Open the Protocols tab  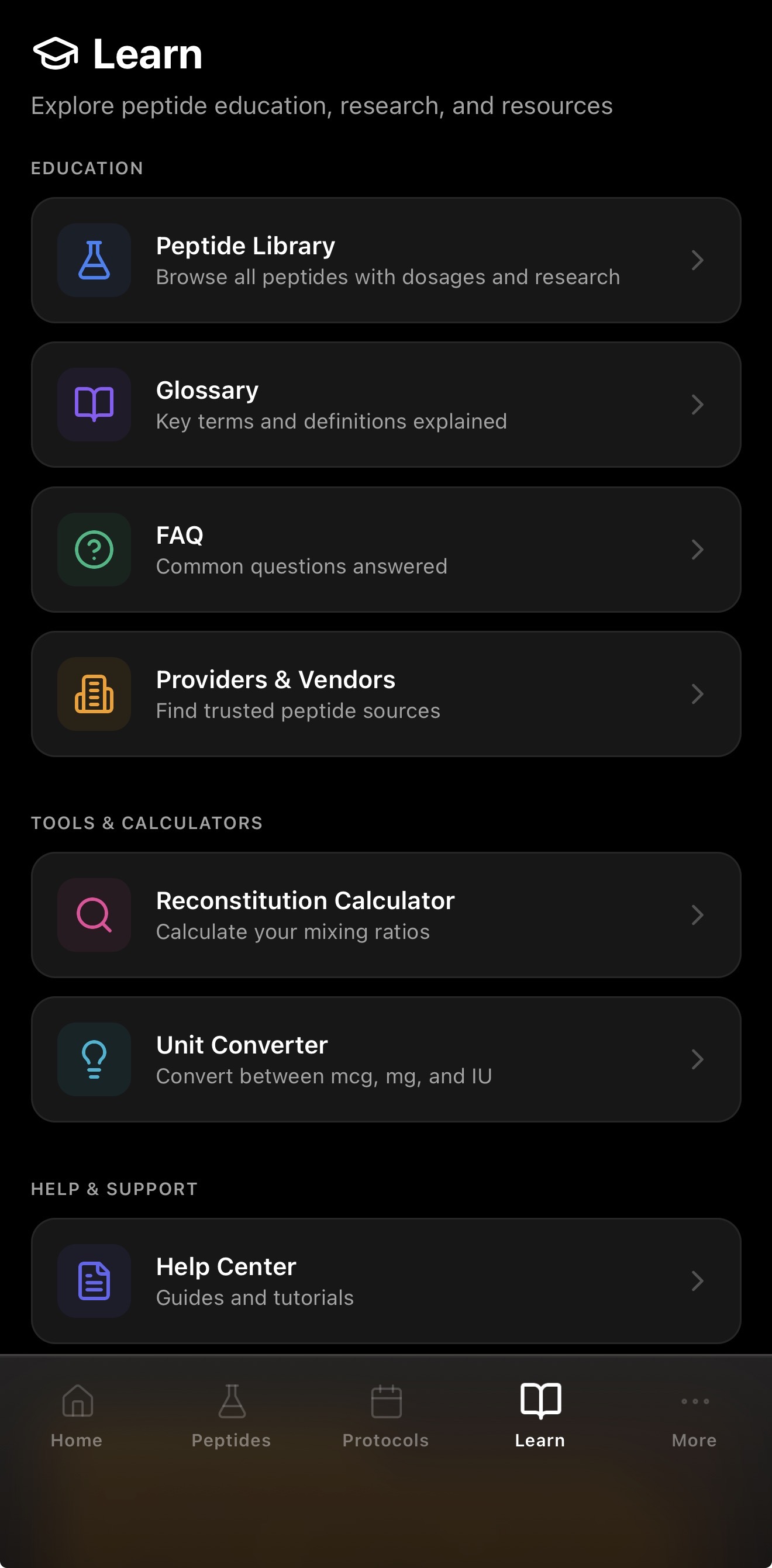tap(386, 1415)
